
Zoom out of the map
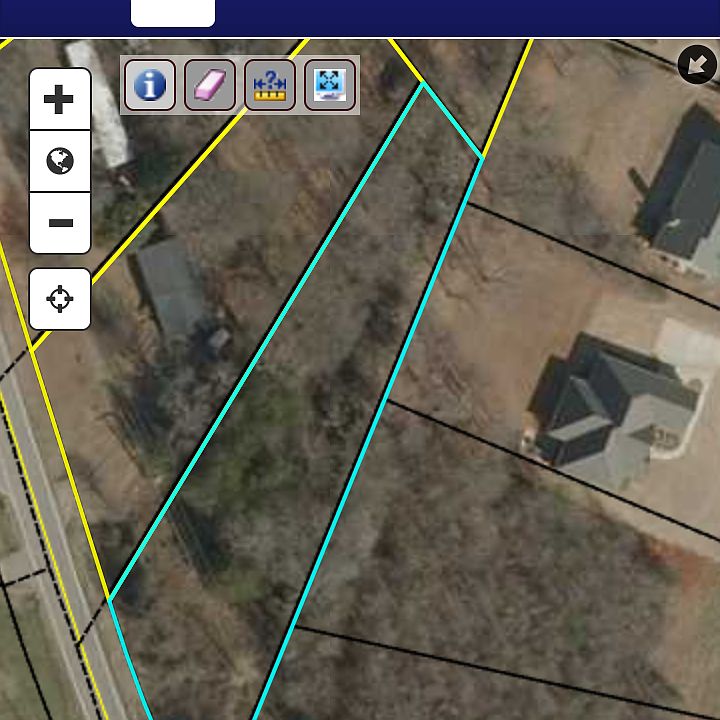tap(60, 222)
